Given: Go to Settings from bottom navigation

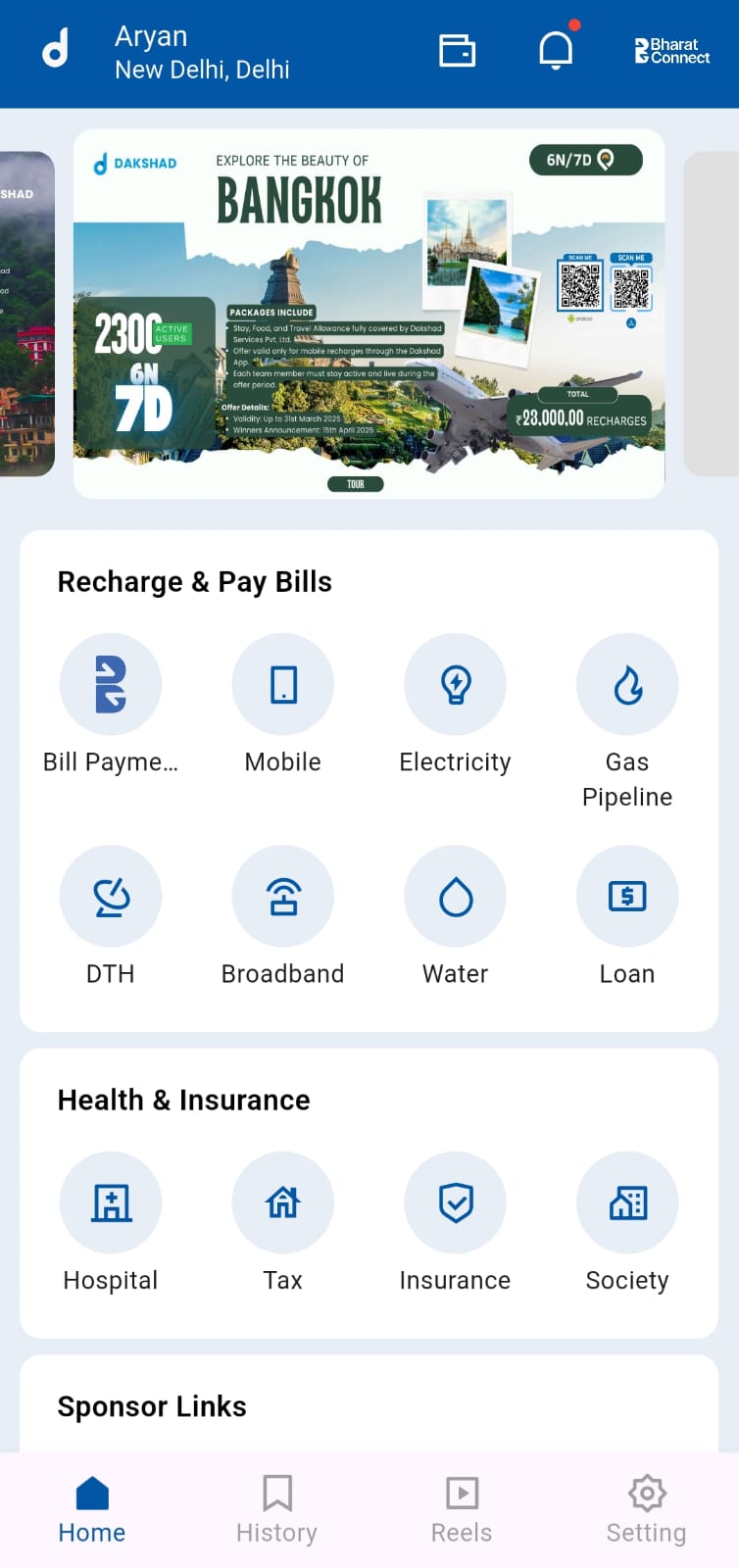Looking at the screenshot, I should point(646,1507).
